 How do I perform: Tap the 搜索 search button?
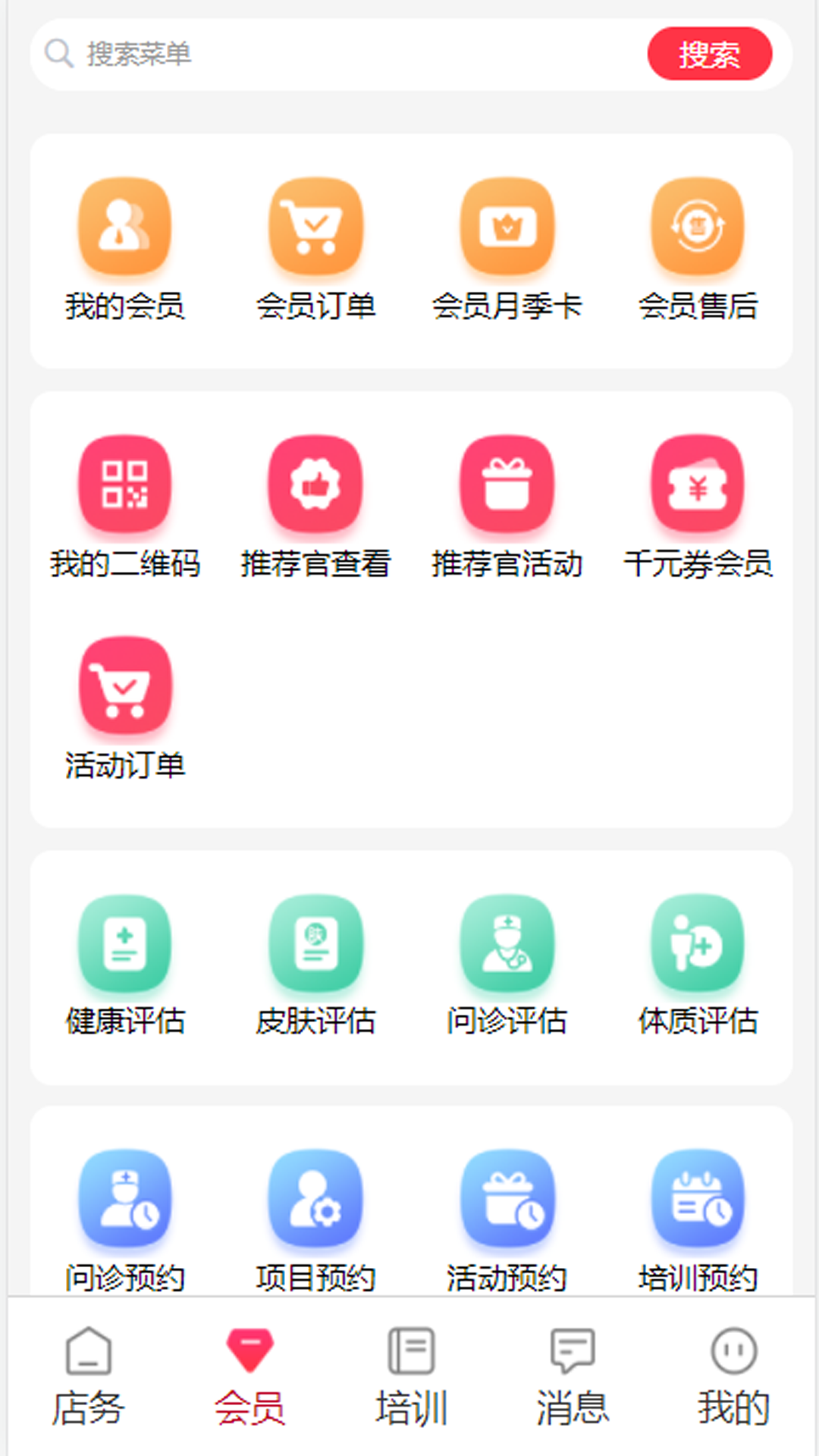(x=709, y=53)
